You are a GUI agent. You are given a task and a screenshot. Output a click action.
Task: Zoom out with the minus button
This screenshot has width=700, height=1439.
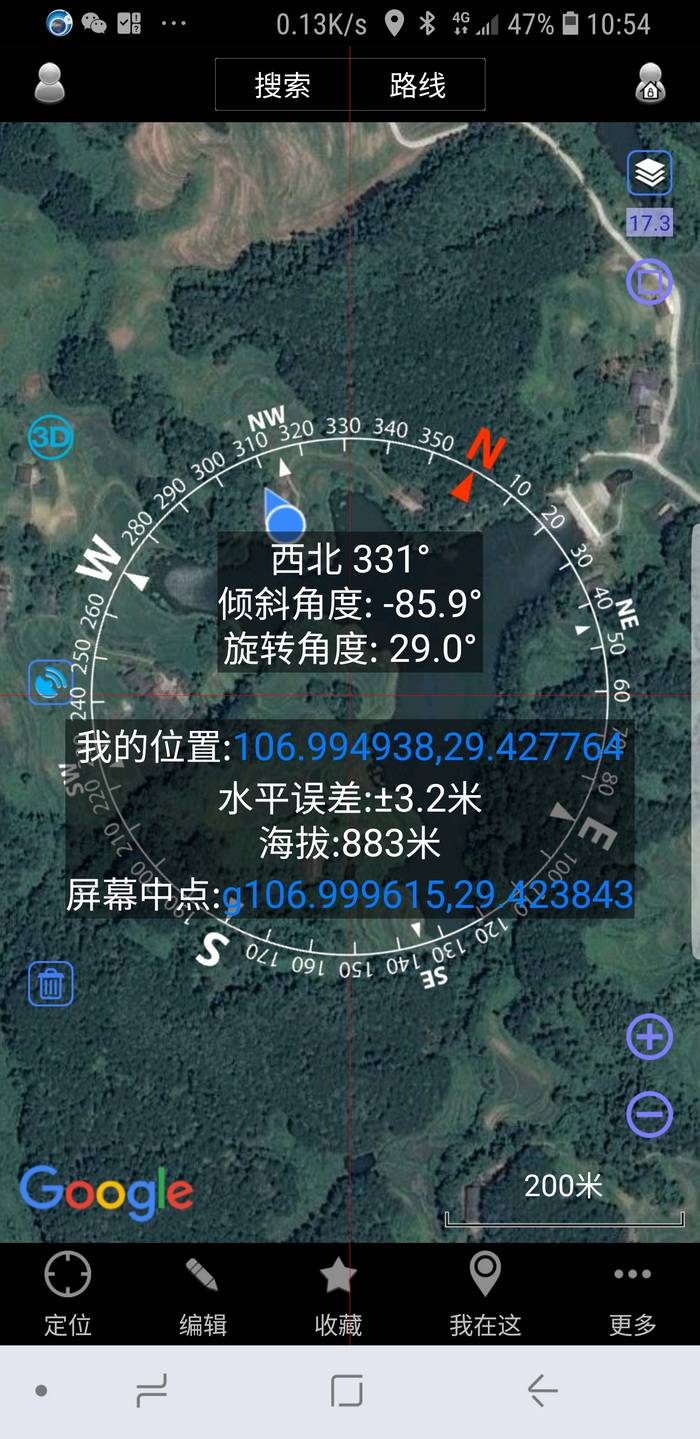(649, 1112)
